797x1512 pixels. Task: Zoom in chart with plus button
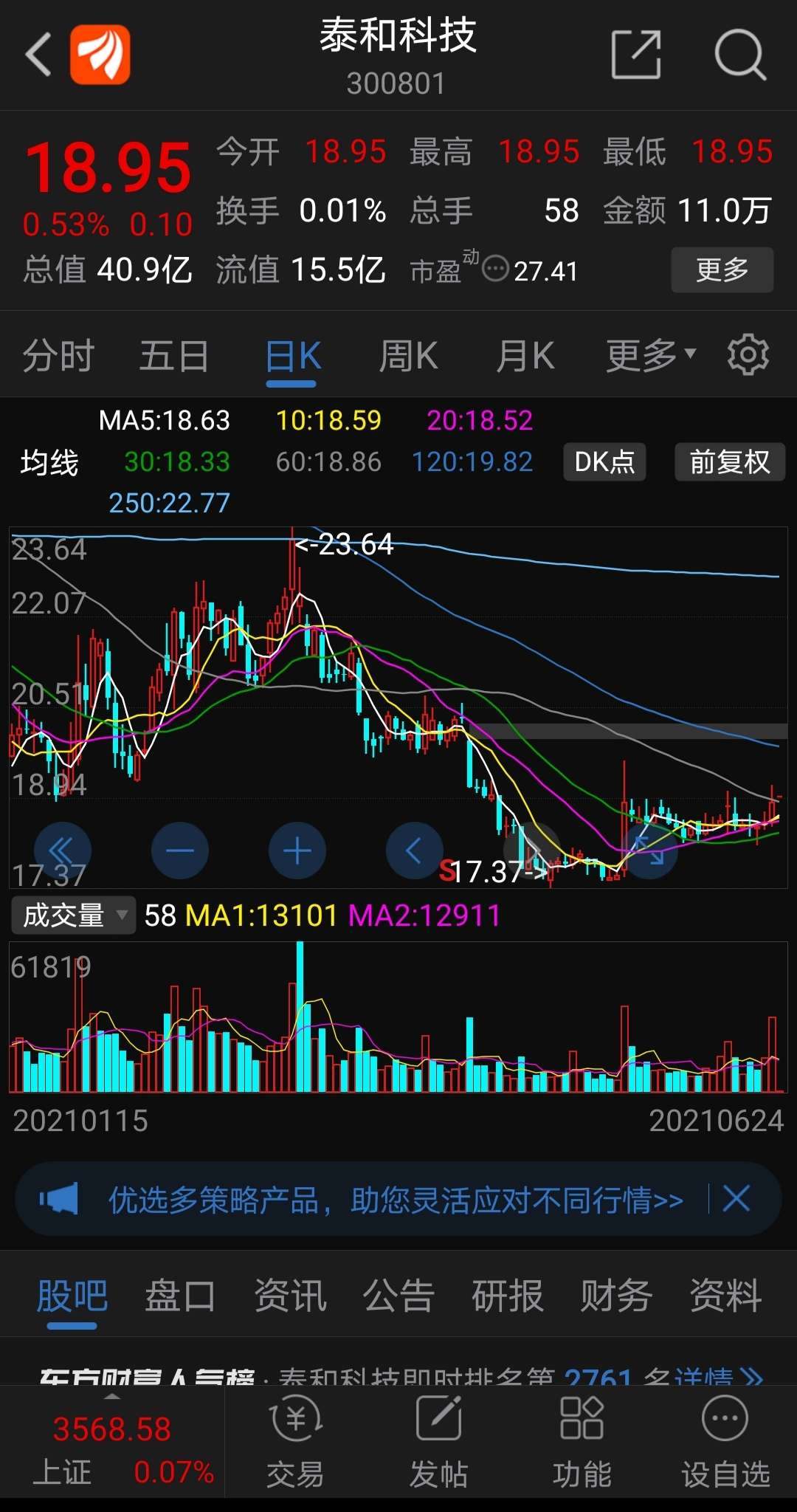coord(297,850)
